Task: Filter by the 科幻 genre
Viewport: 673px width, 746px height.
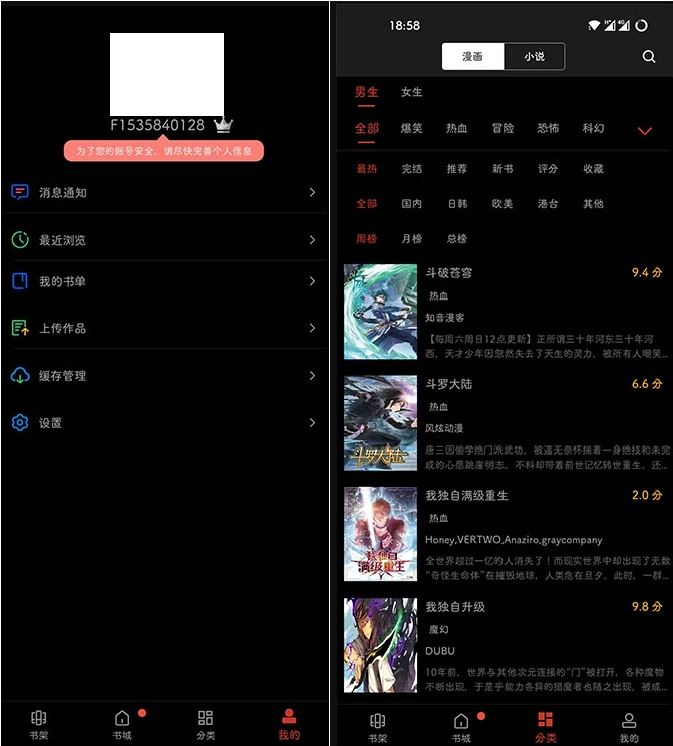Action: click(x=593, y=129)
